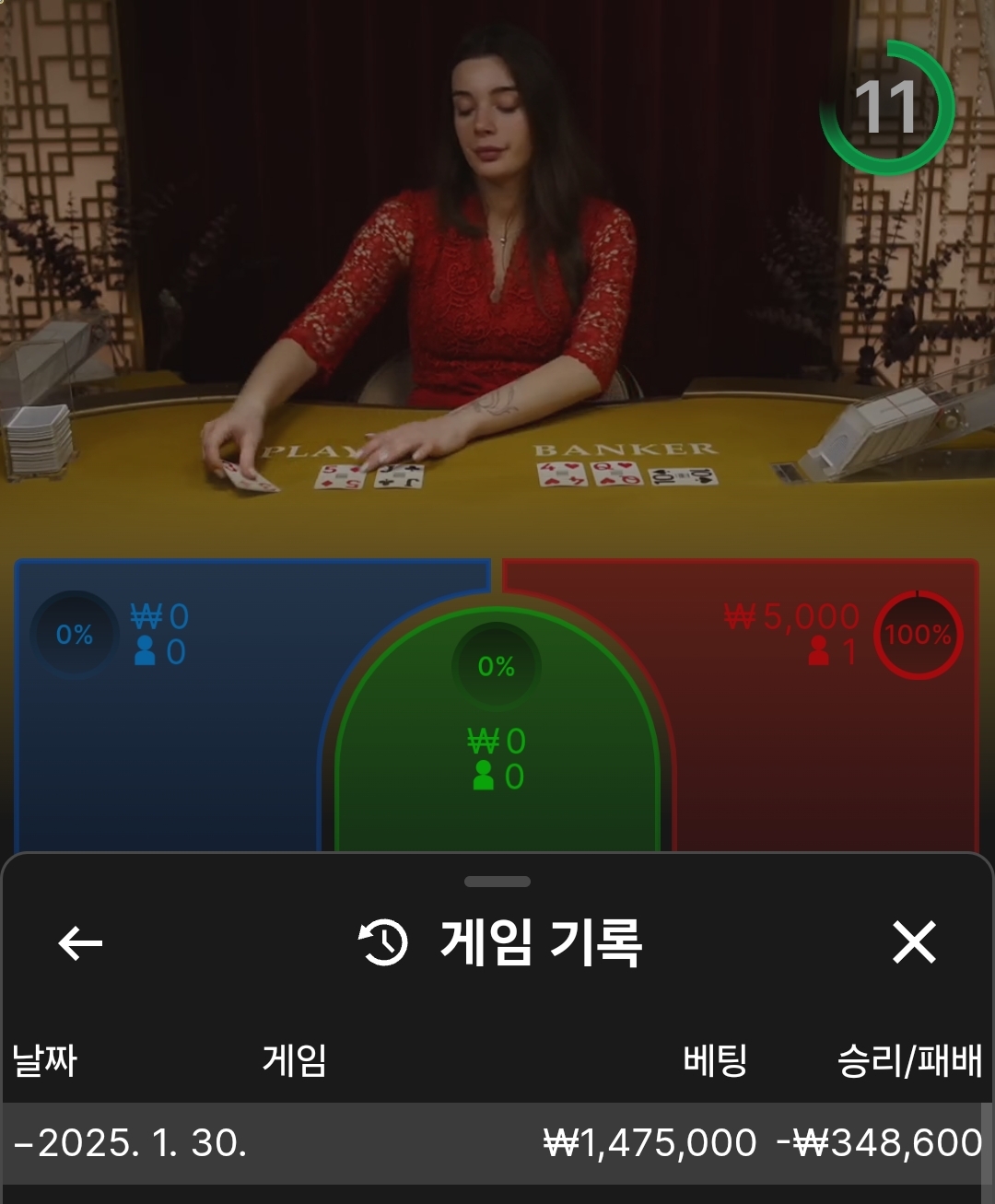995x1204 pixels.
Task: Open the 2025. 1. 30. history entry
Action: (497, 1143)
